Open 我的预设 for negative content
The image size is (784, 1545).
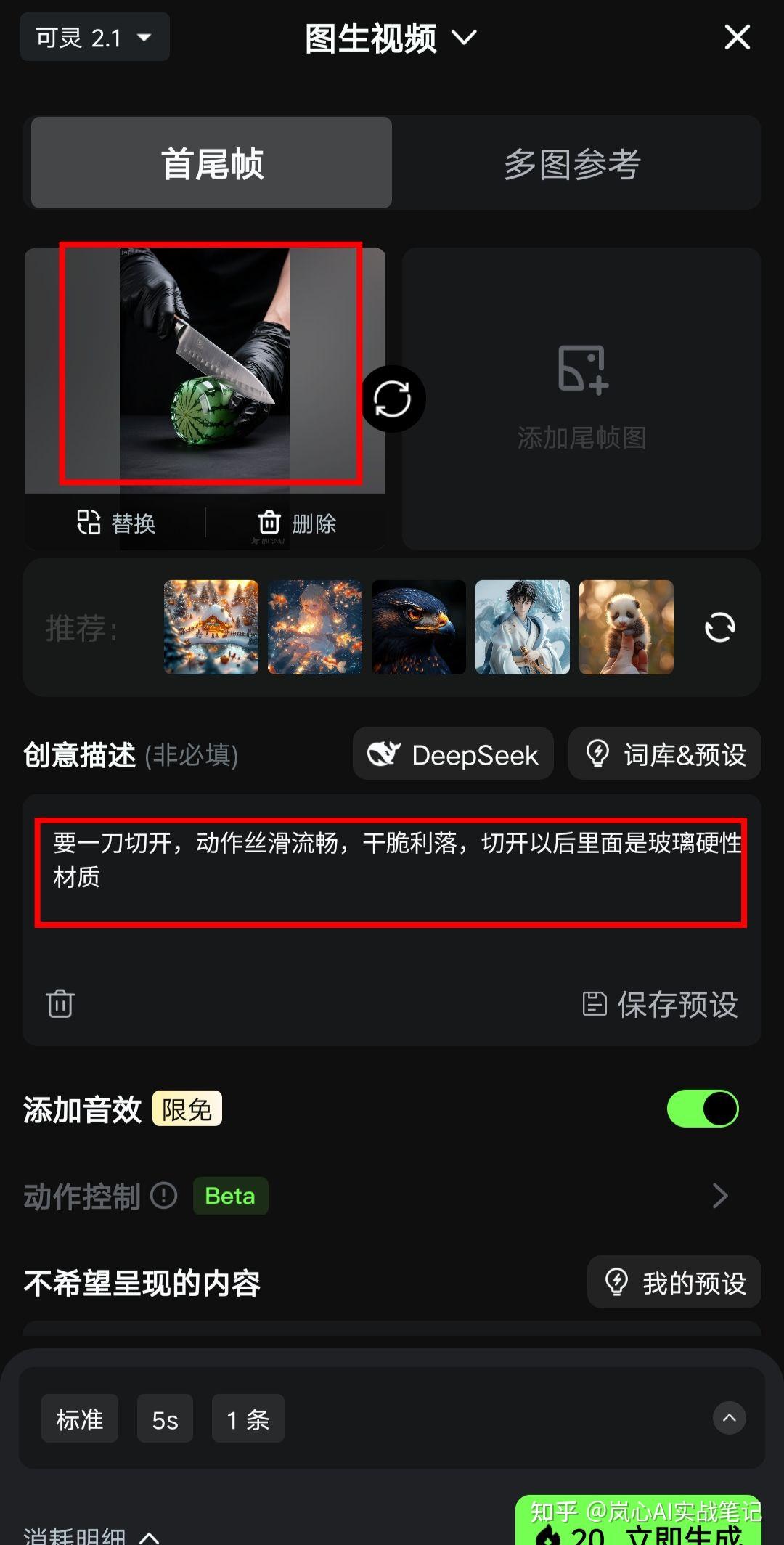pyautogui.click(x=674, y=1283)
